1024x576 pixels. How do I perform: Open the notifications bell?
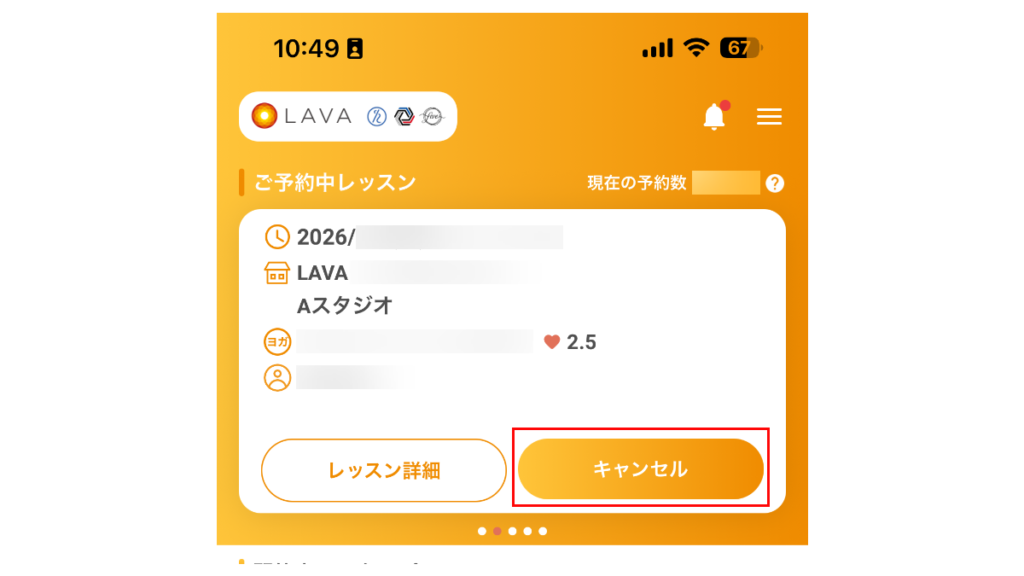click(x=713, y=117)
